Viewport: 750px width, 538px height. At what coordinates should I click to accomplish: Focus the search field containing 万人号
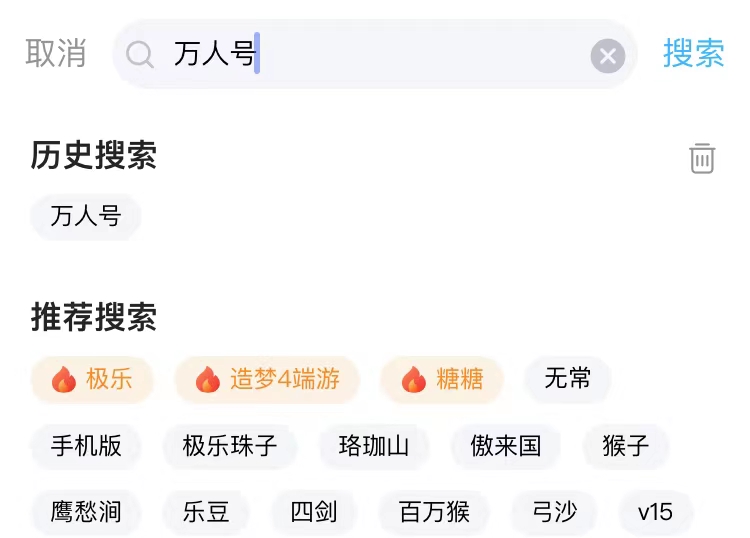(374, 54)
